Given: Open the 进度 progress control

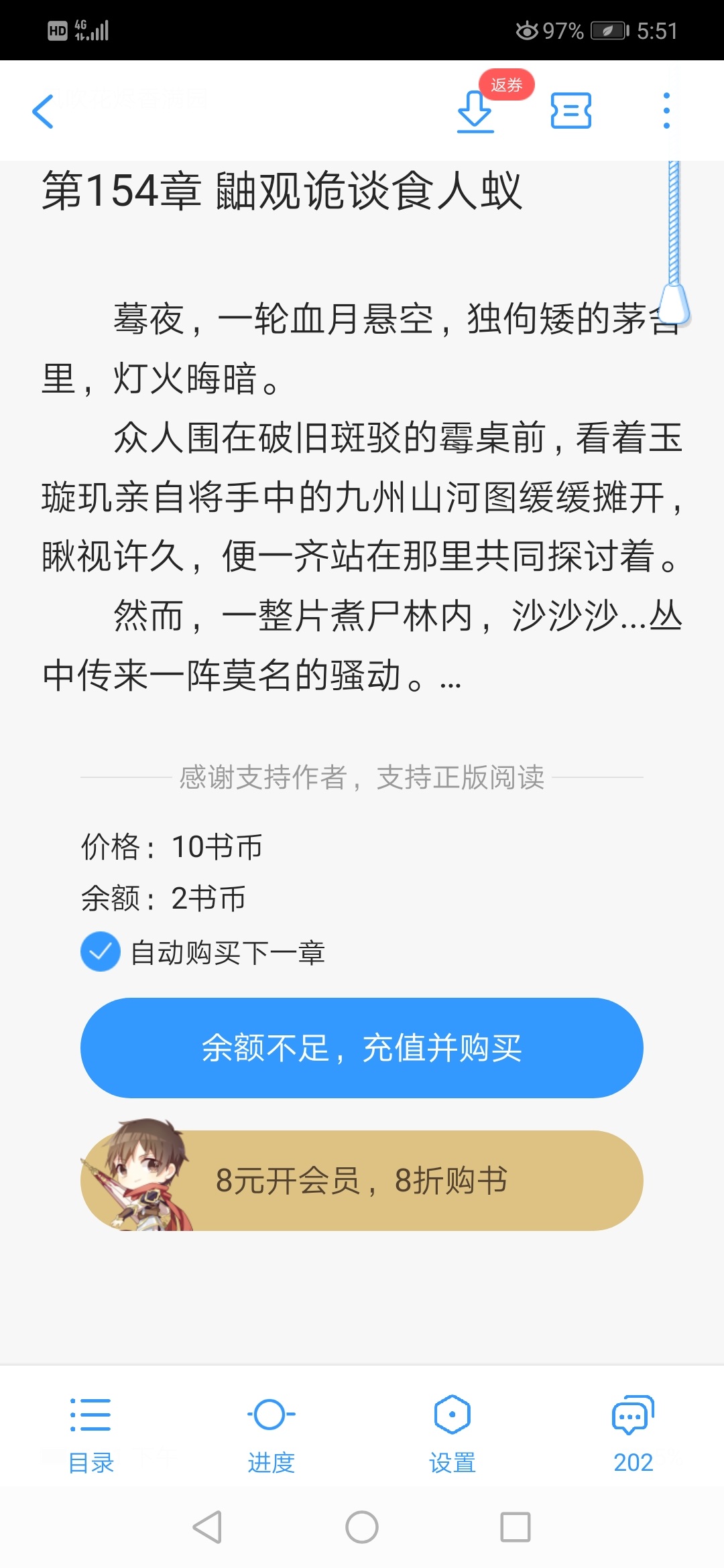Looking at the screenshot, I should pos(271,1434).
